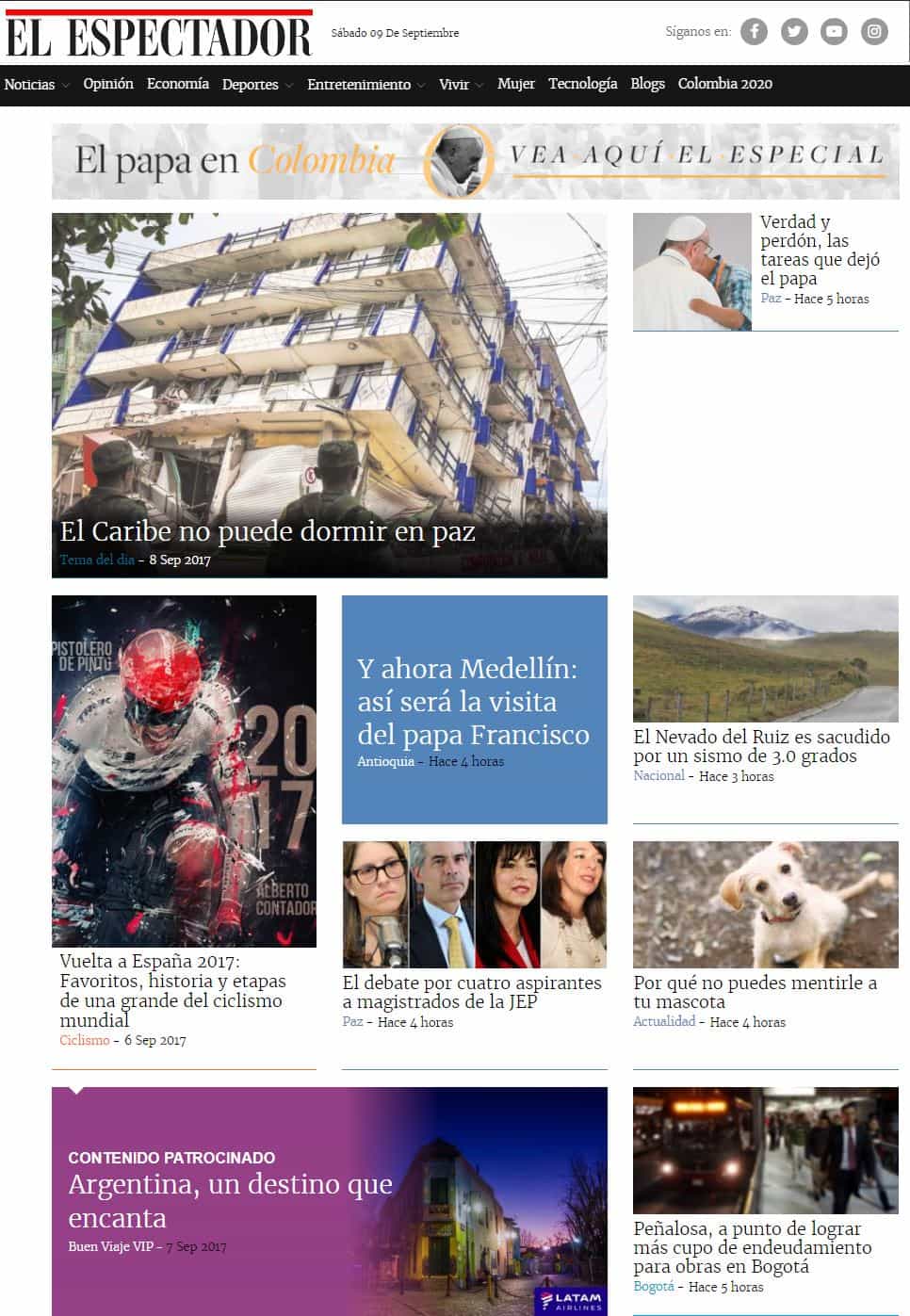The image size is (910, 1316).
Task: Open the Nevado del Ruiz earthquake article
Action: pos(761,746)
